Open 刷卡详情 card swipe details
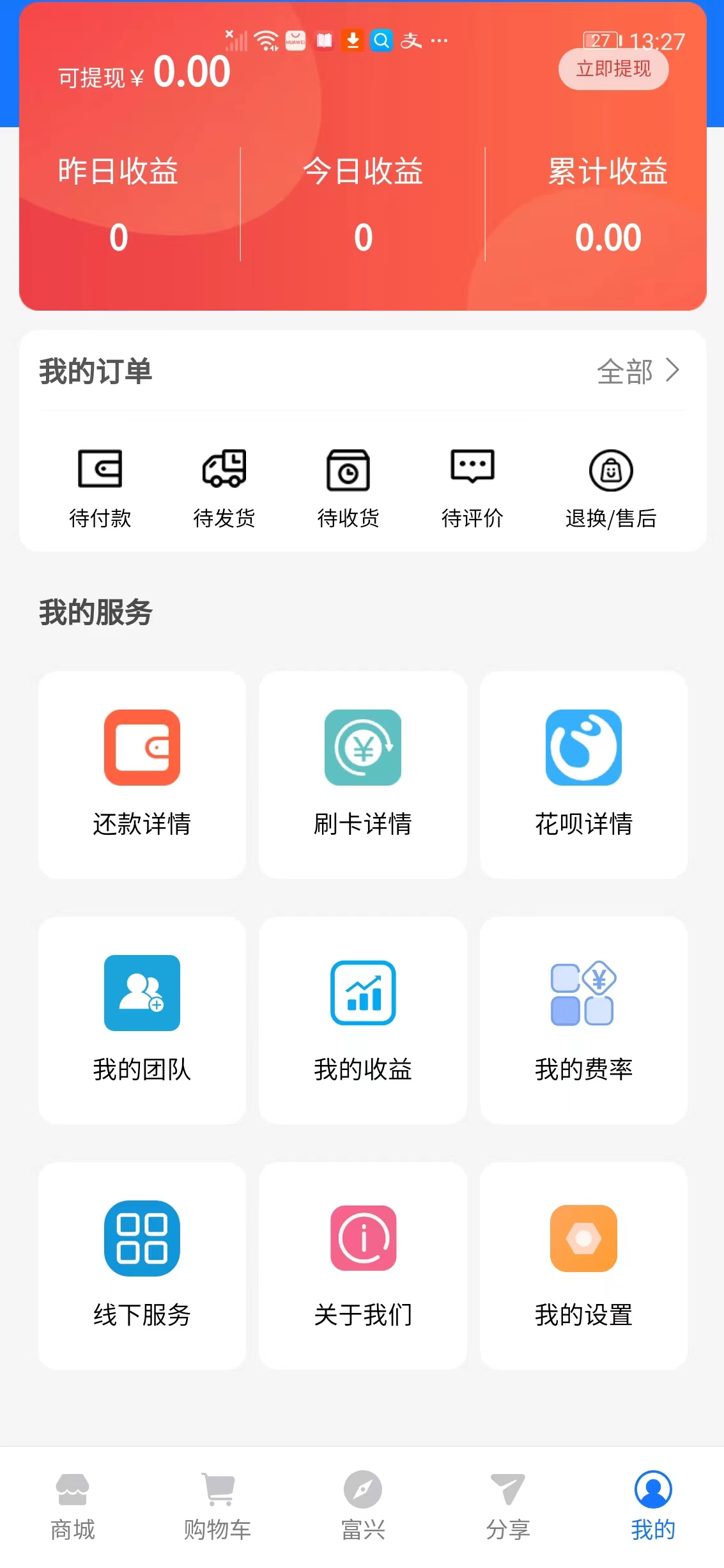 tap(362, 774)
